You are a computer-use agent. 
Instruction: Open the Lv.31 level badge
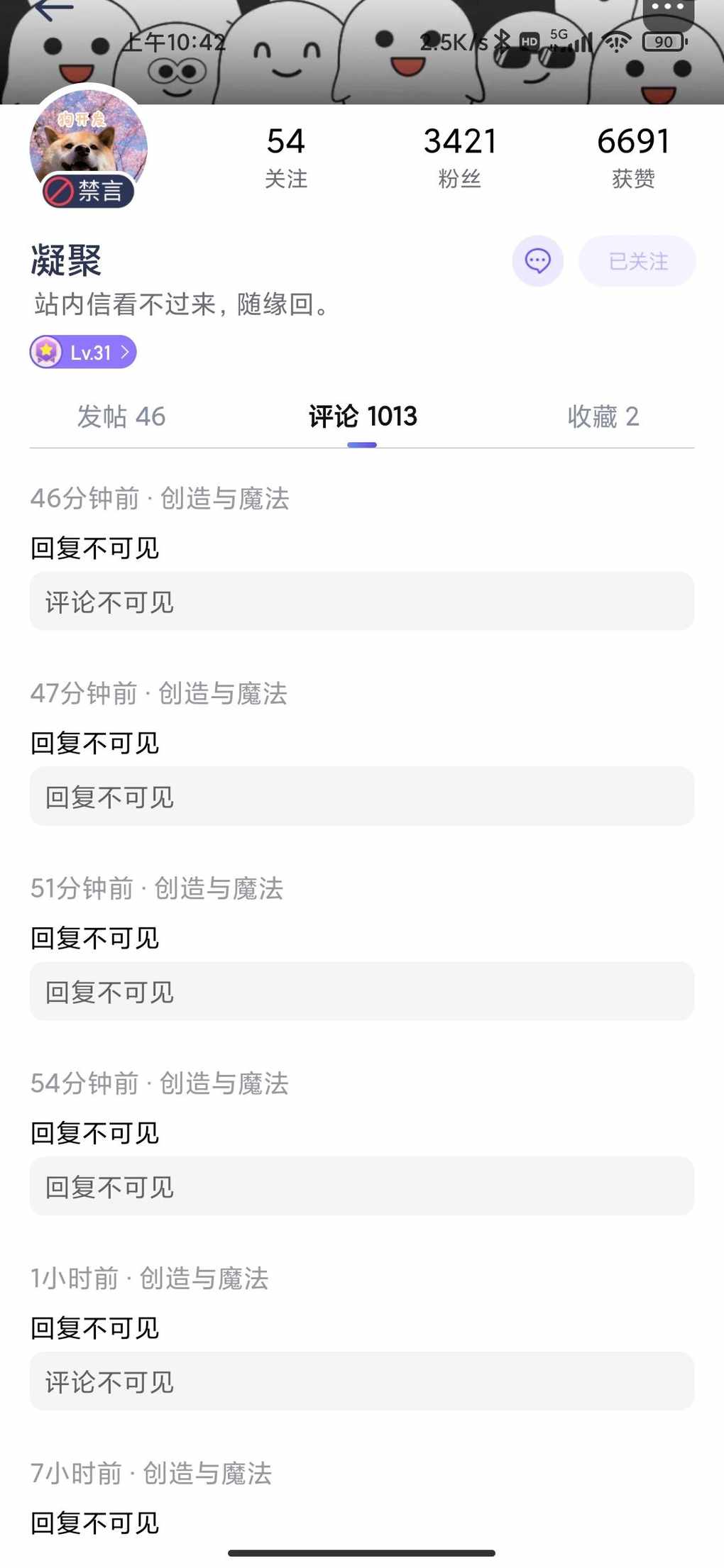tap(83, 352)
